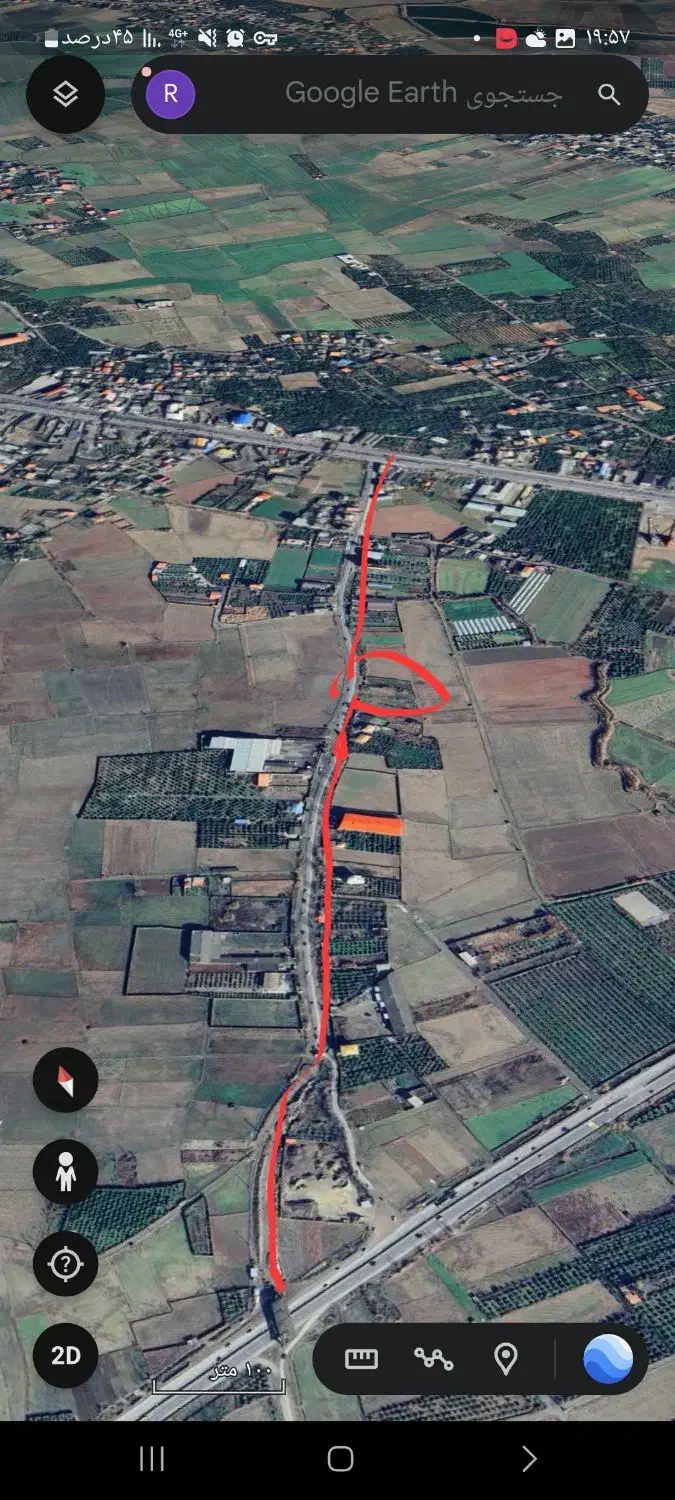Center map on my location
The image size is (675, 1500).
[65, 1264]
